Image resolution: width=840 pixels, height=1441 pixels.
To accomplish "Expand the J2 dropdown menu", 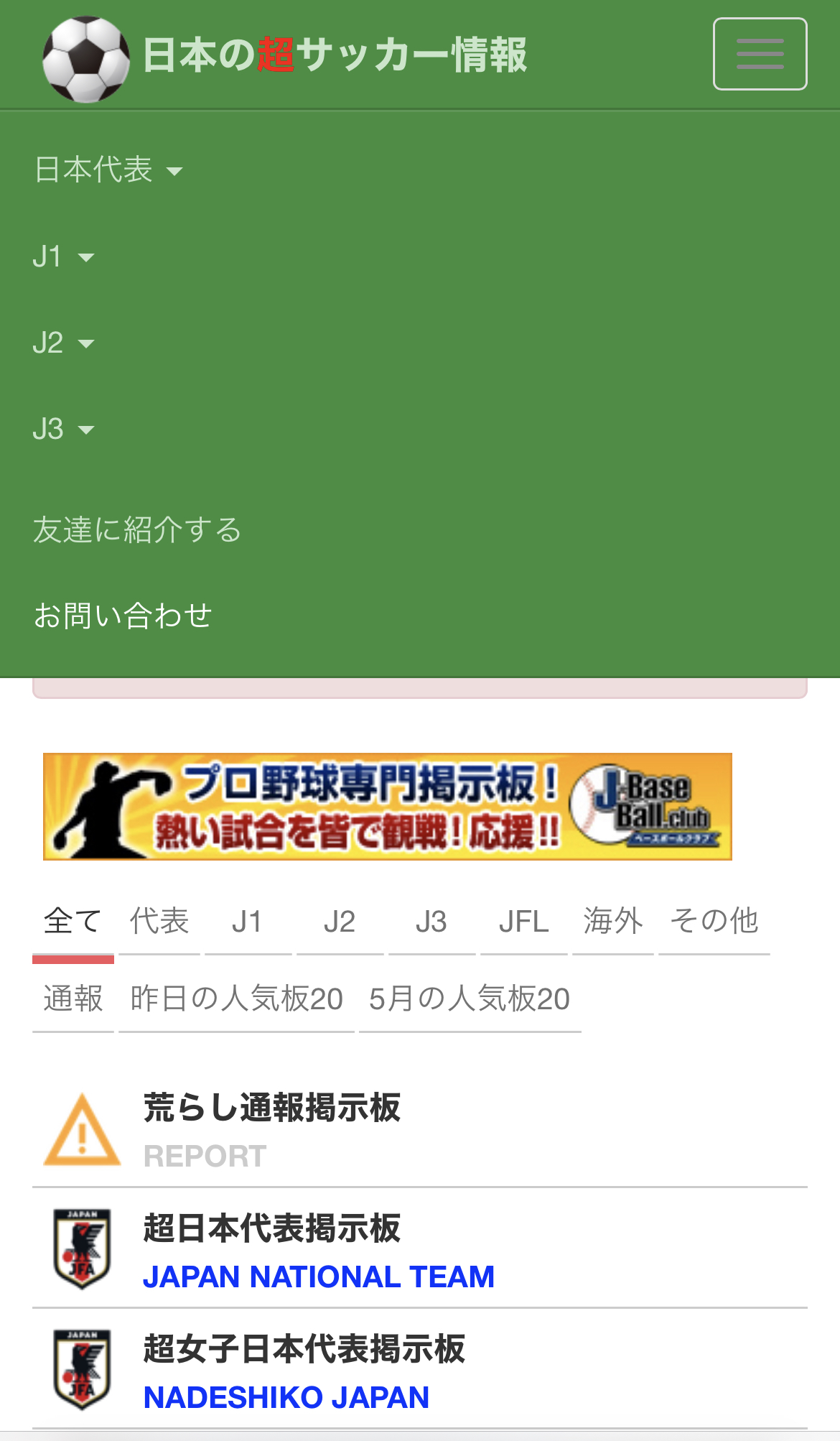I will coord(63,343).
